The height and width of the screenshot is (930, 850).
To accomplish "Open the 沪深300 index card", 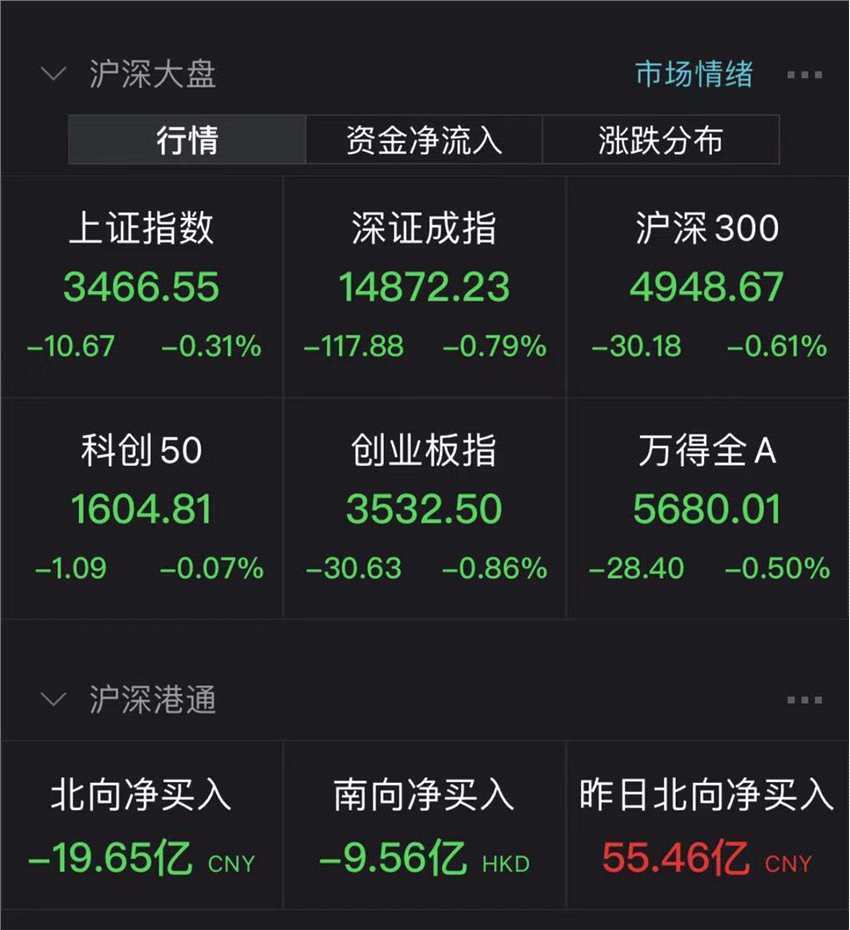I will tap(707, 288).
